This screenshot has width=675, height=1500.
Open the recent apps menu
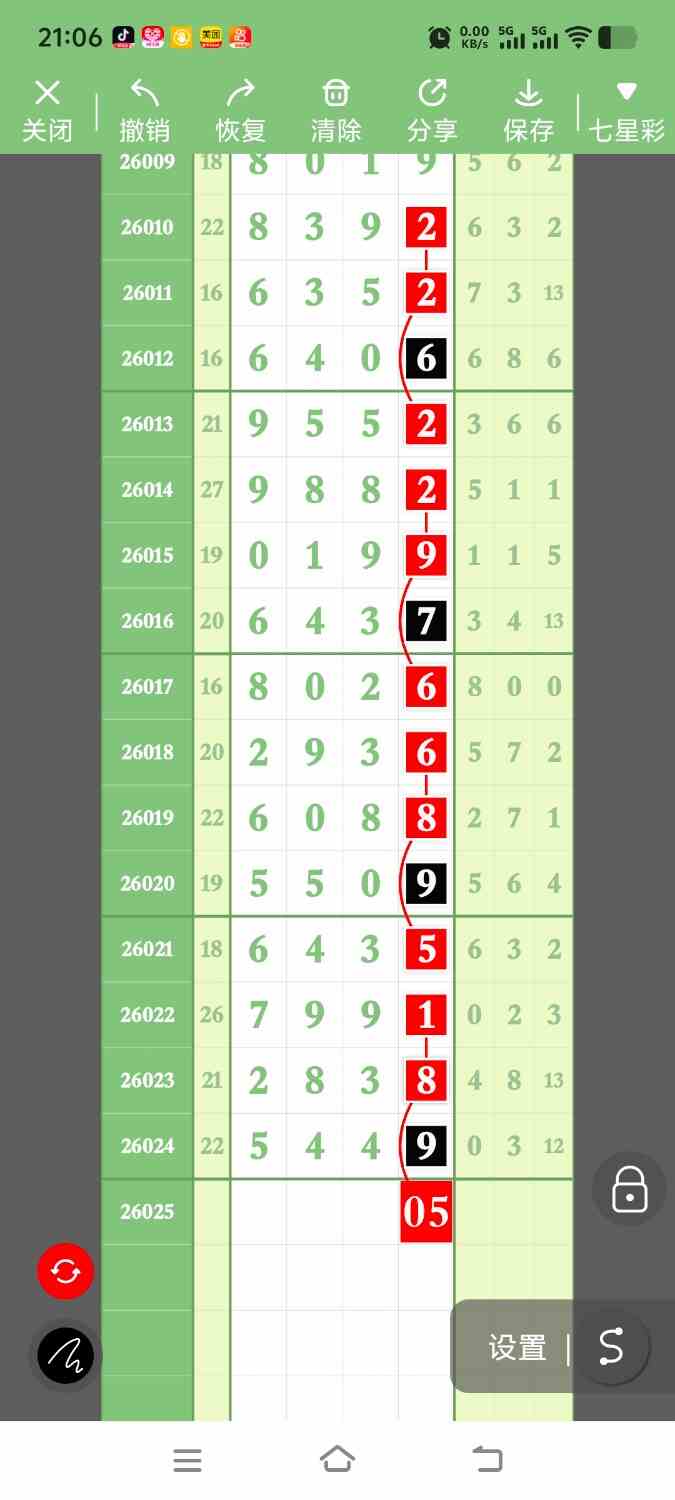click(187, 1460)
